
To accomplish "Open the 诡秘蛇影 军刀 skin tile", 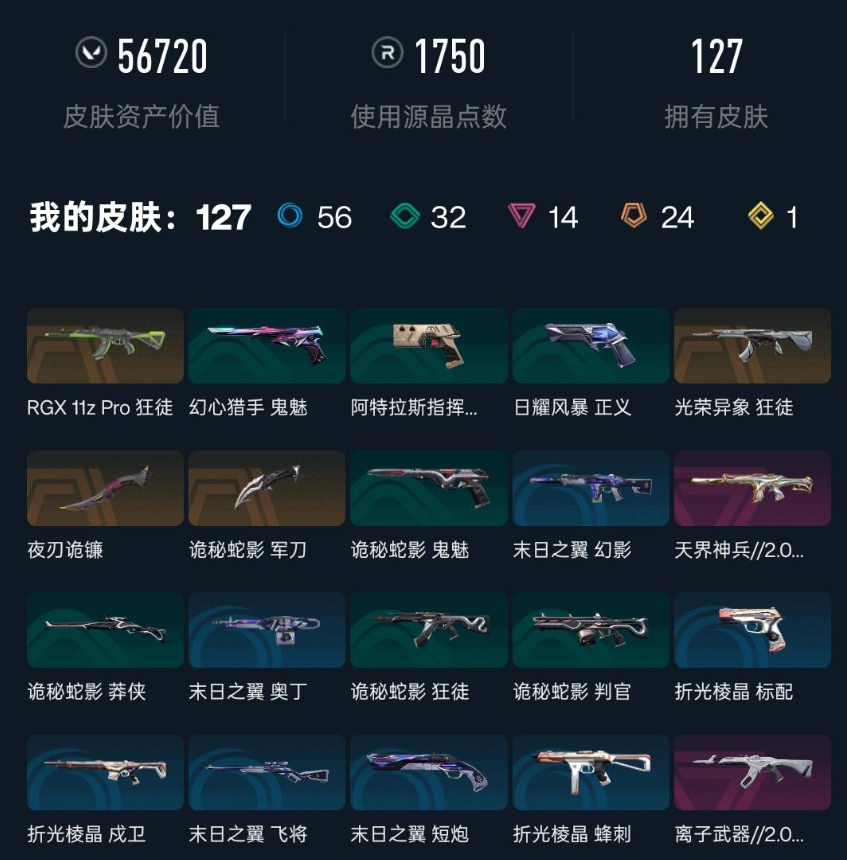I will tap(267, 488).
